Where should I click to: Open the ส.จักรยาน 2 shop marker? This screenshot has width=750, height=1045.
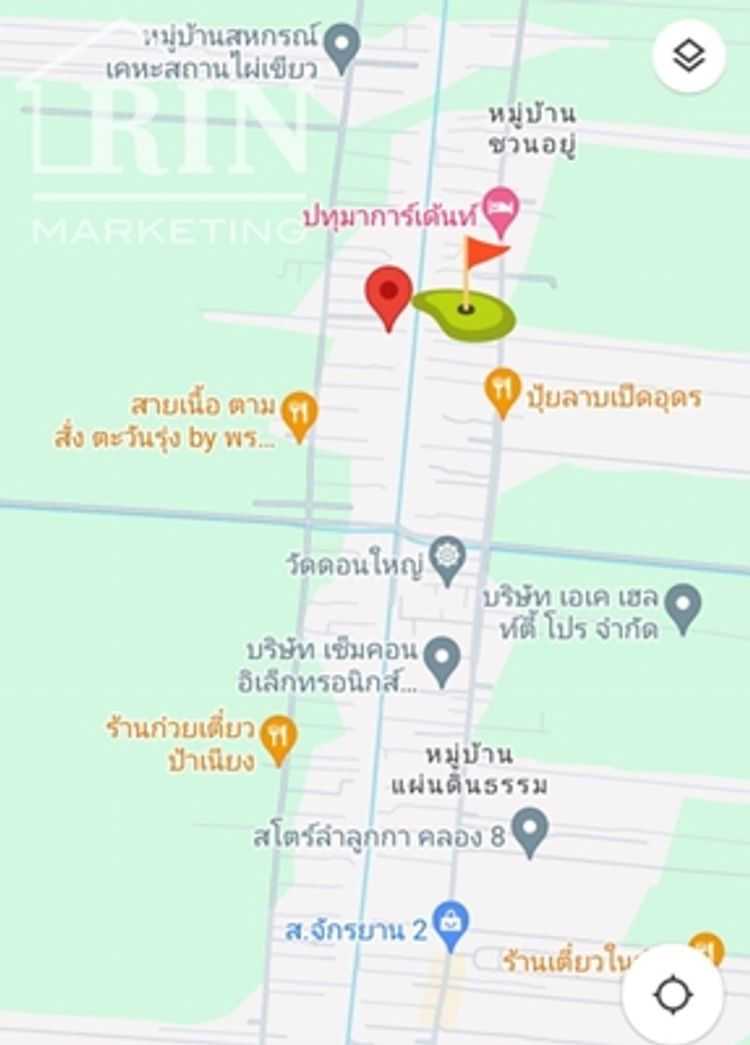[x=453, y=925]
